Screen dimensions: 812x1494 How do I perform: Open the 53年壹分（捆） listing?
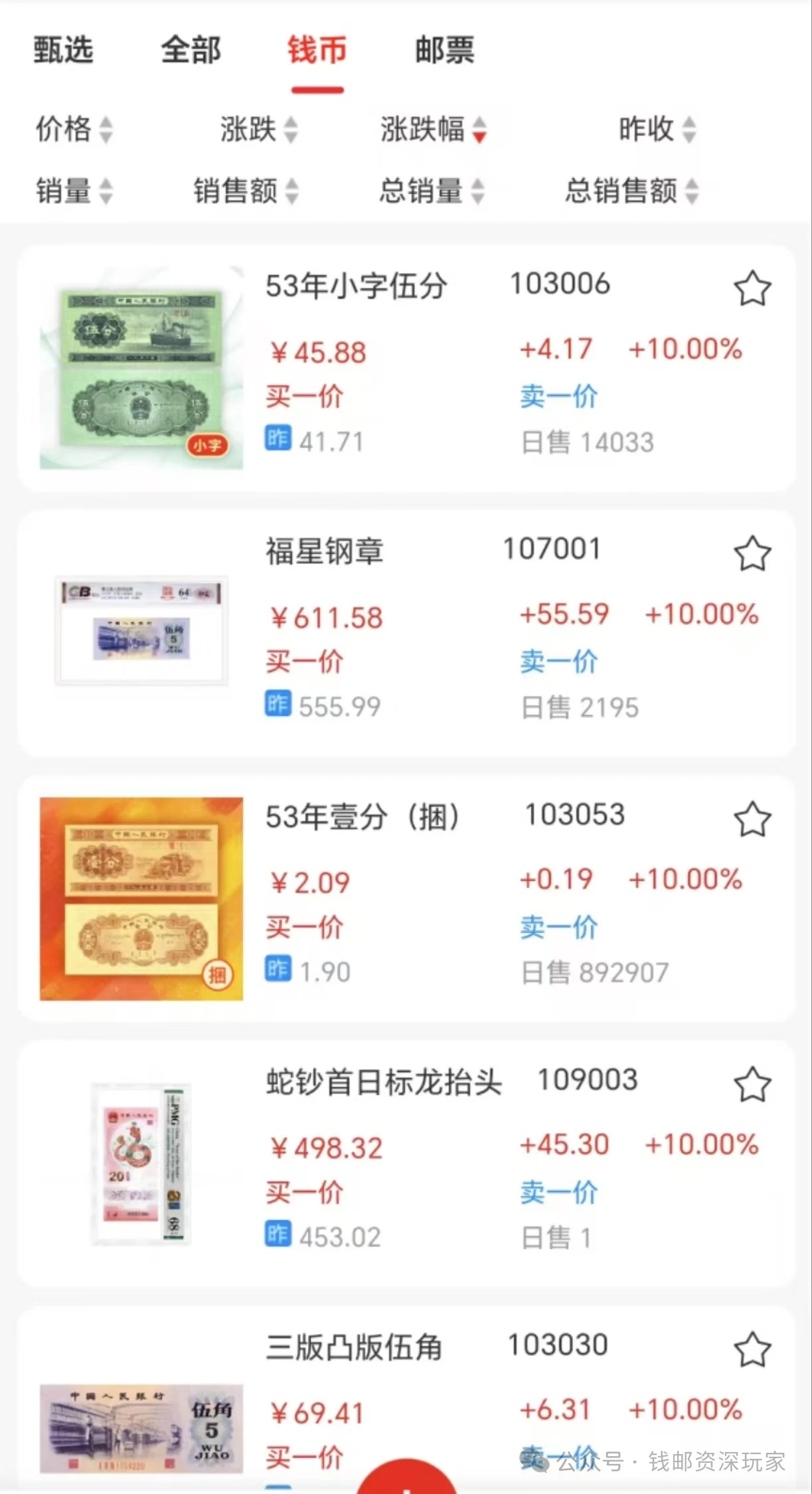click(362, 817)
